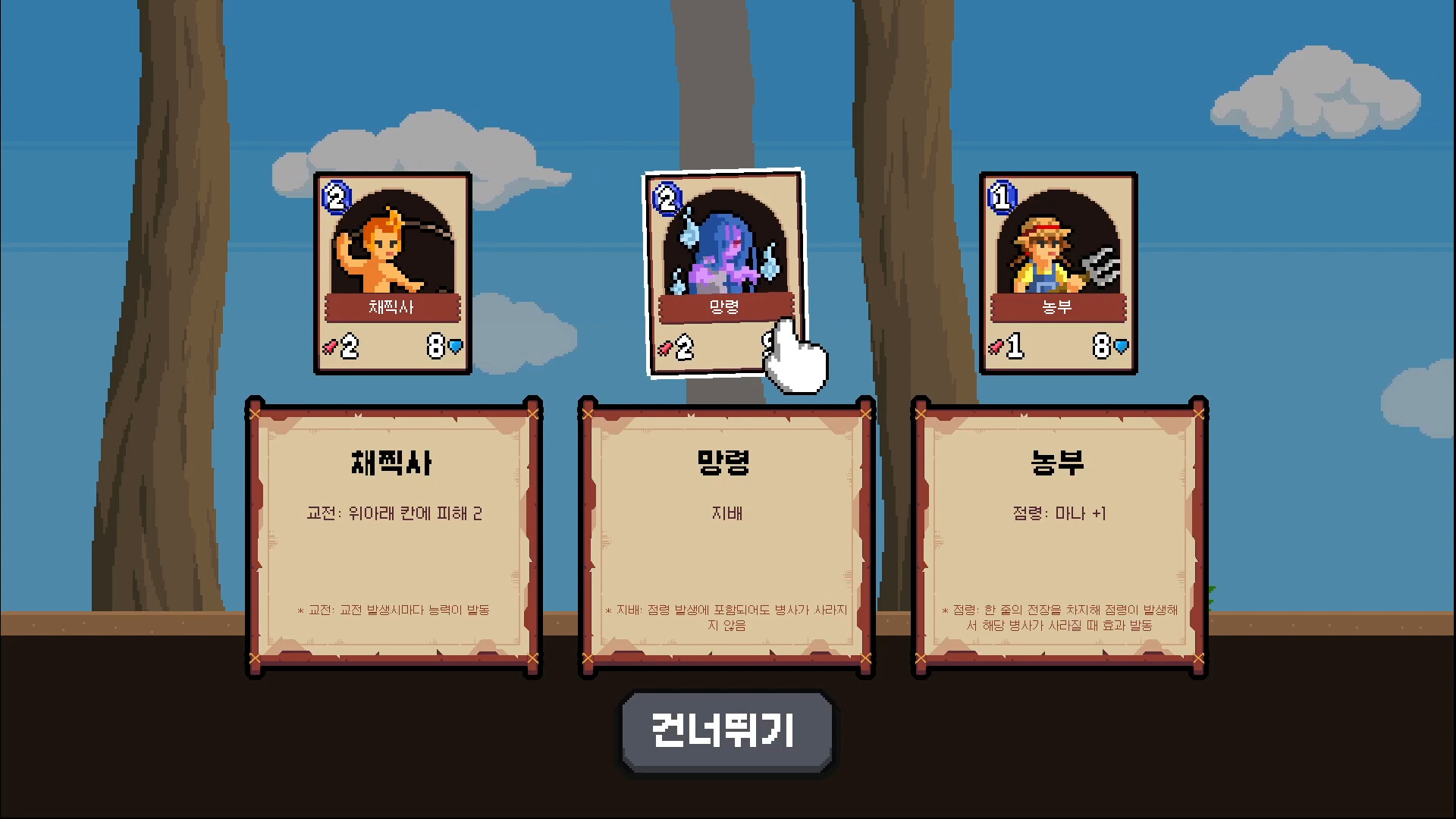Tap the 건너뛰기 skip button
This screenshot has height=819, width=1456.
coord(726,731)
